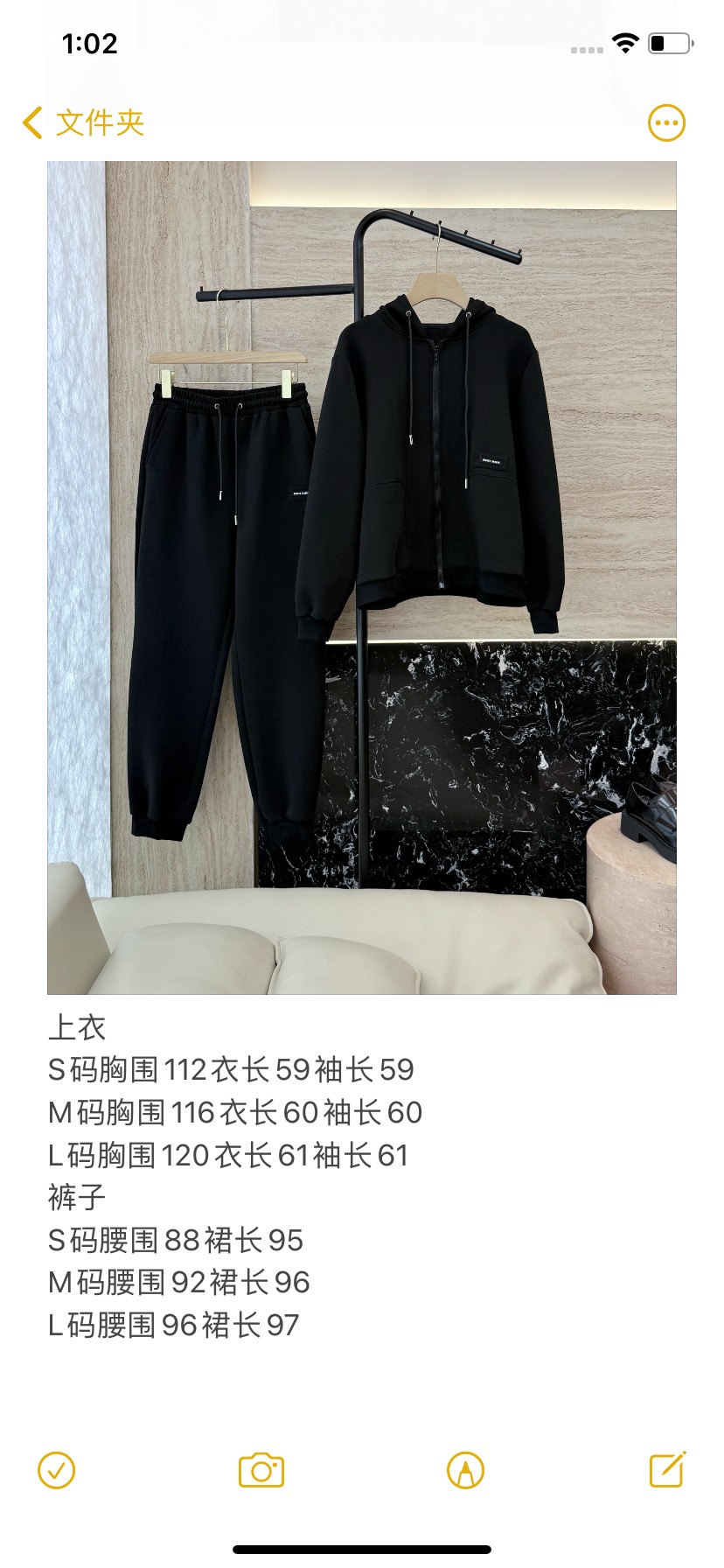Add a checklist to the note
The width and height of the screenshot is (724, 1568).
(x=57, y=1470)
